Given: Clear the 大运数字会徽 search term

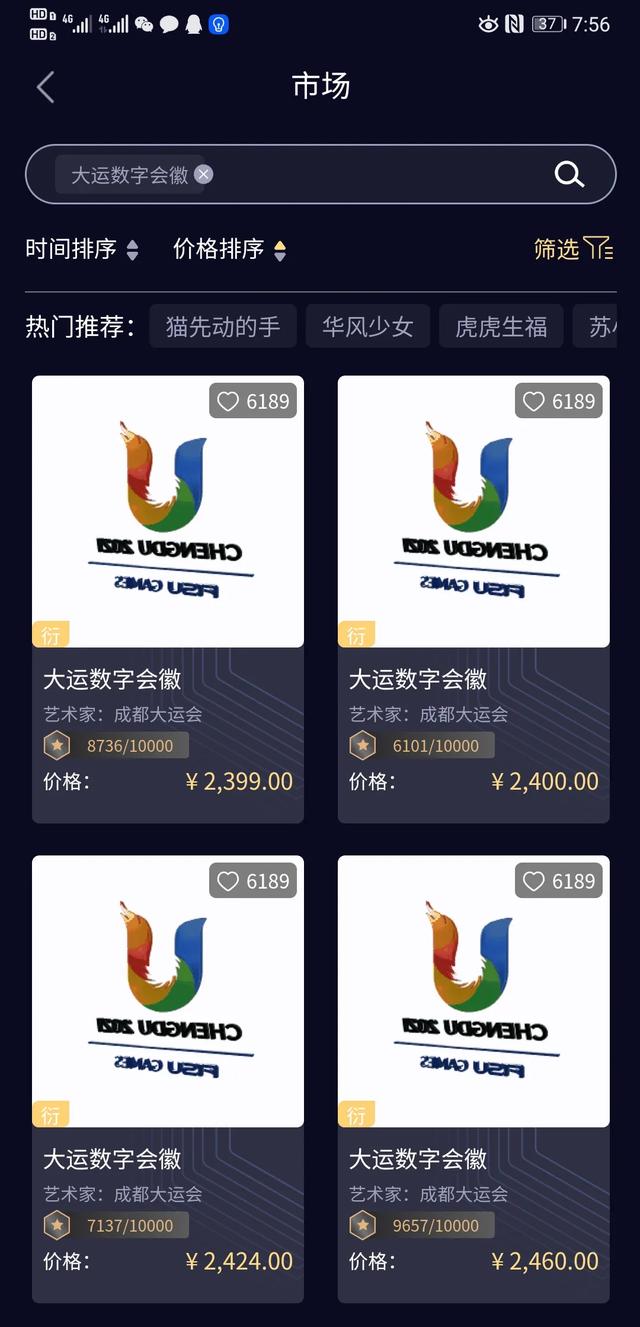Looking at the screenshot, I should pyautogui.click(x=203, y=175).
